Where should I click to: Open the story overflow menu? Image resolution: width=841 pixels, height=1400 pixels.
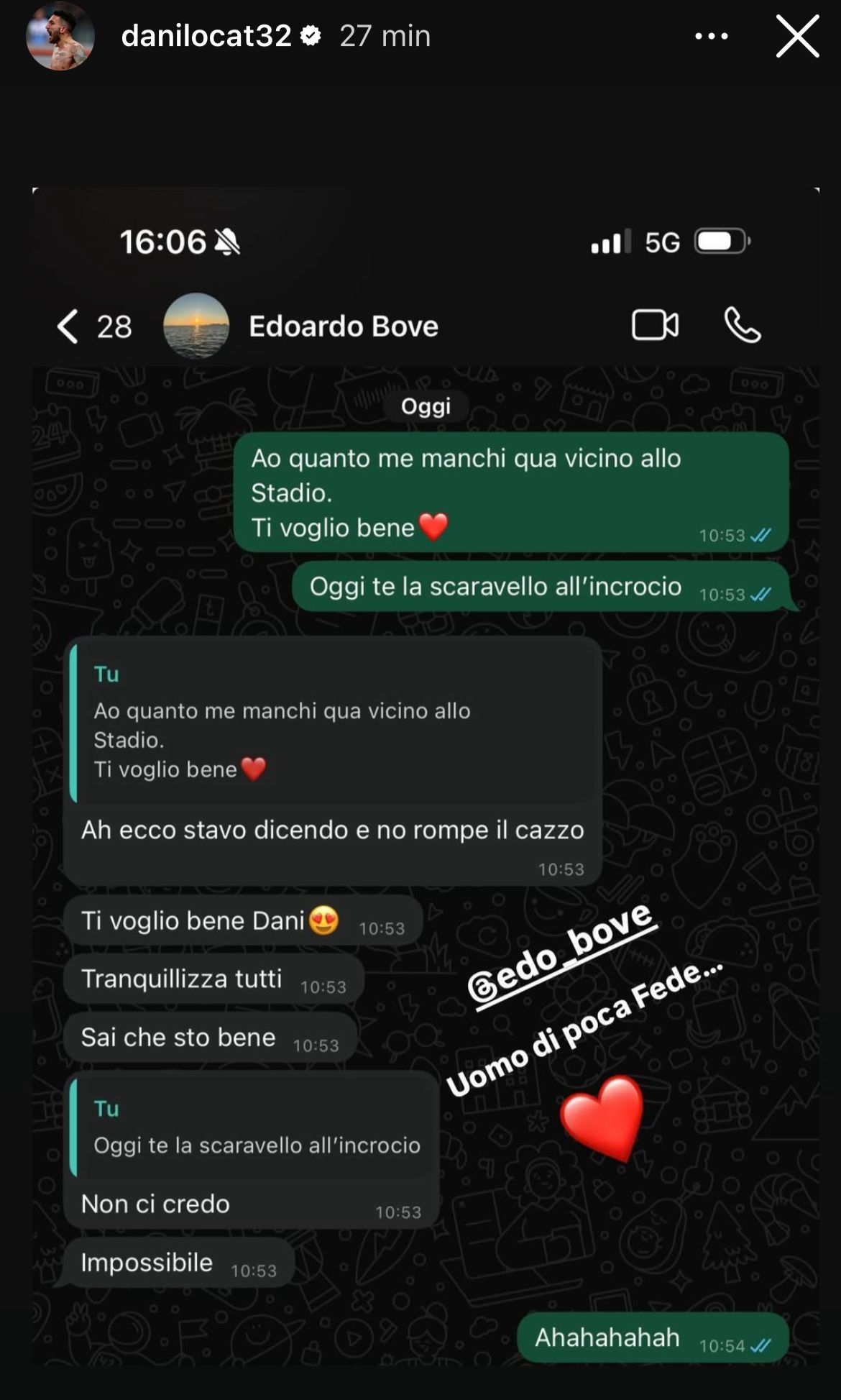(711, 36)
